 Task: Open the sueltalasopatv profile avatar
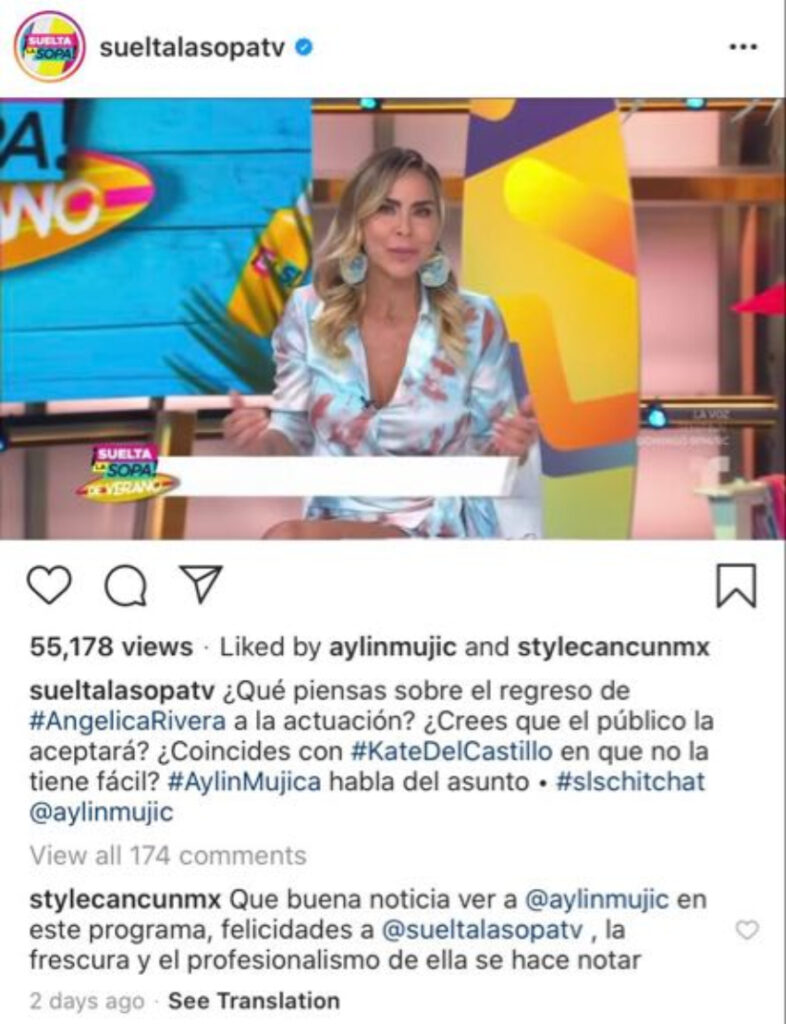49,46
